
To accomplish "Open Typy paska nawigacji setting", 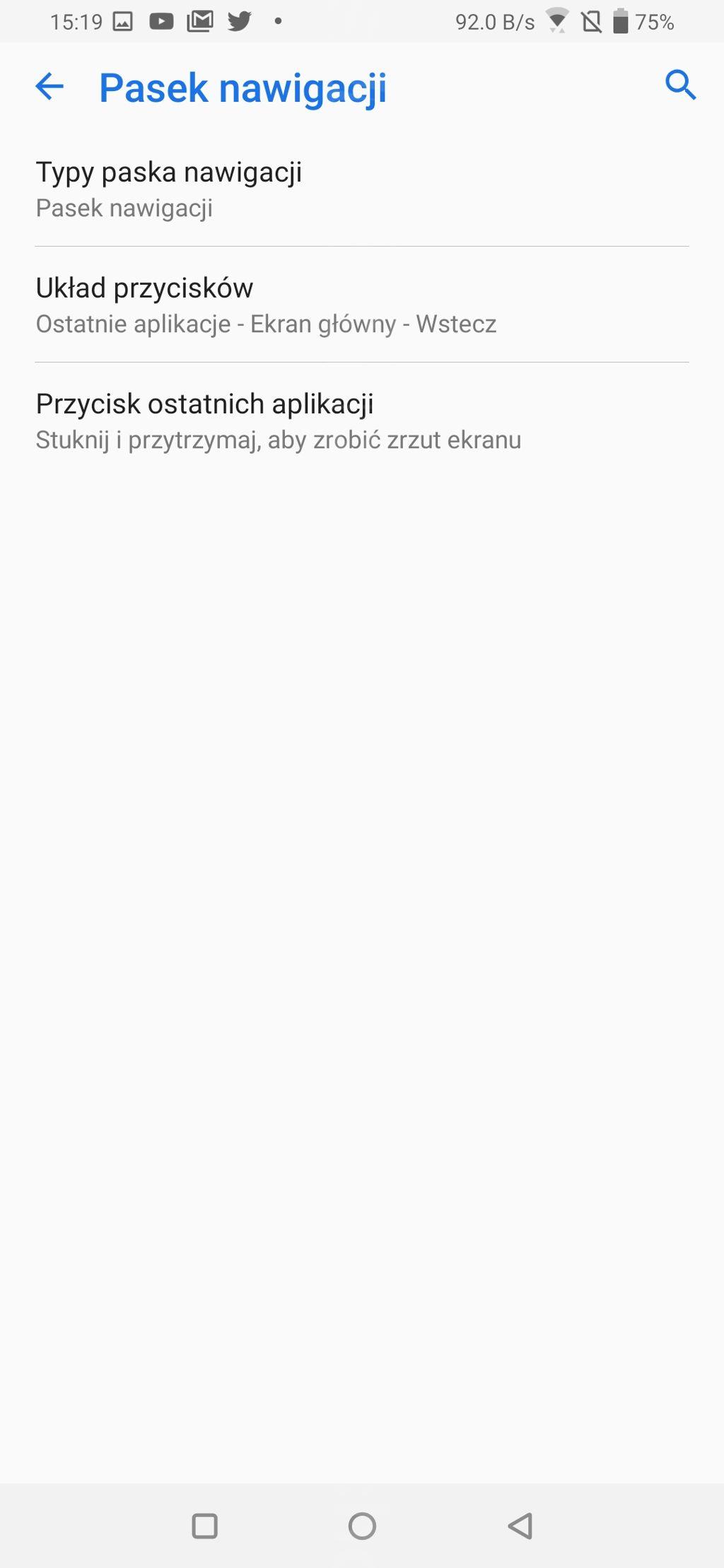I will click(x=362, y=189).
